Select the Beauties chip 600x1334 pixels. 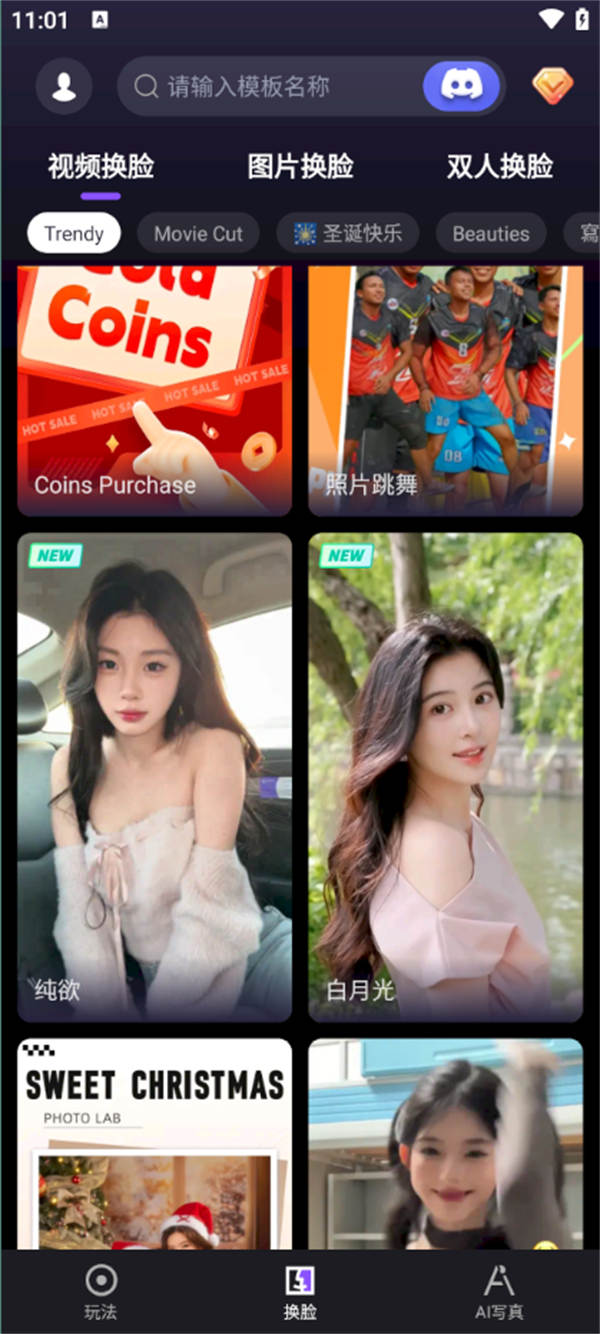(490, 233)
